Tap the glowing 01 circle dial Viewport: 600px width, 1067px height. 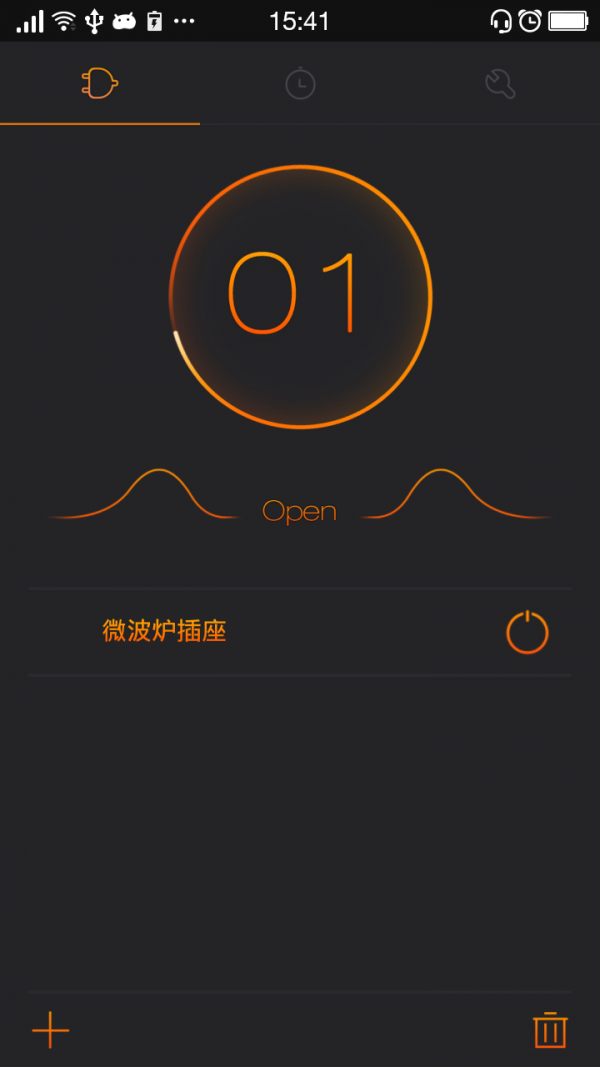300,297
